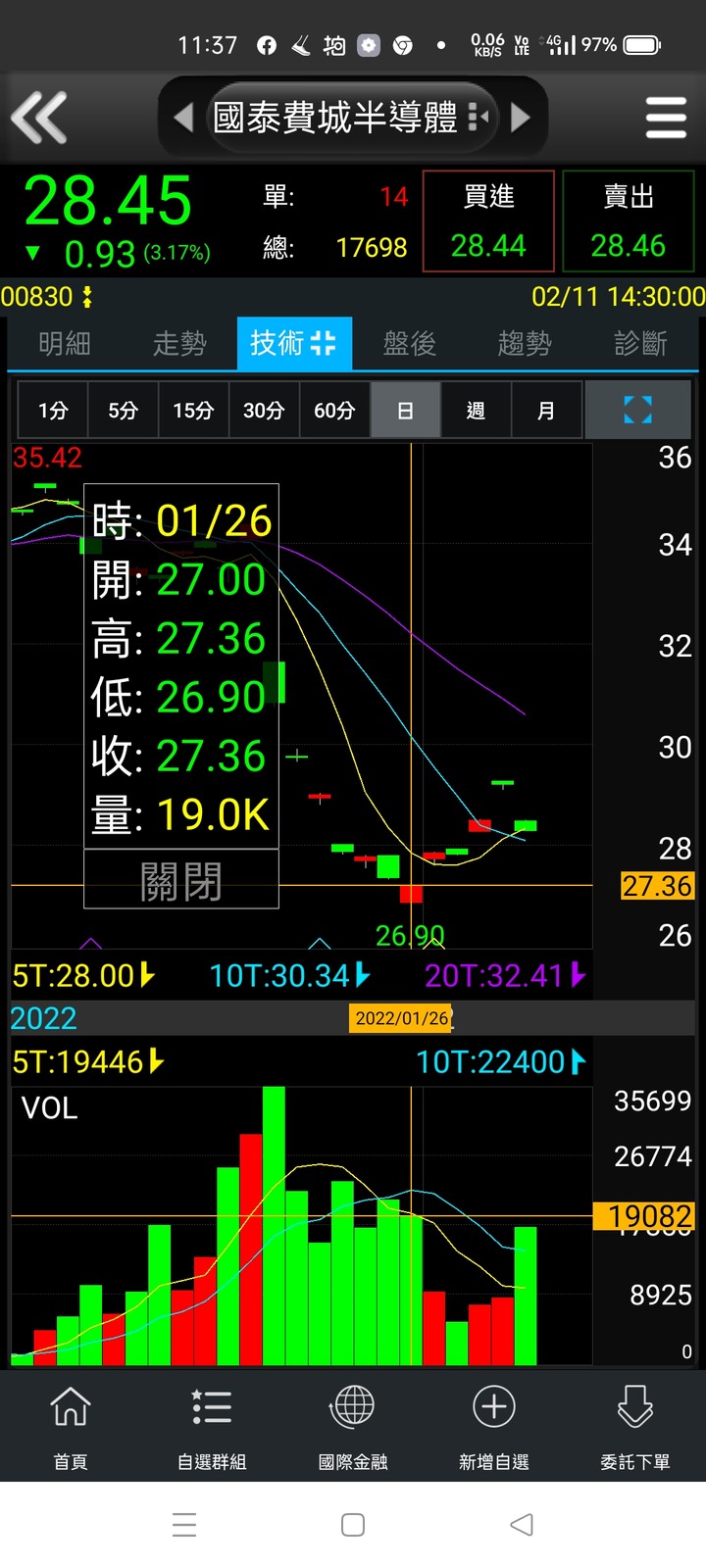Select the 60分 chart interval
The width and height of the screenshot is (706, 1568).
[334, 410]
